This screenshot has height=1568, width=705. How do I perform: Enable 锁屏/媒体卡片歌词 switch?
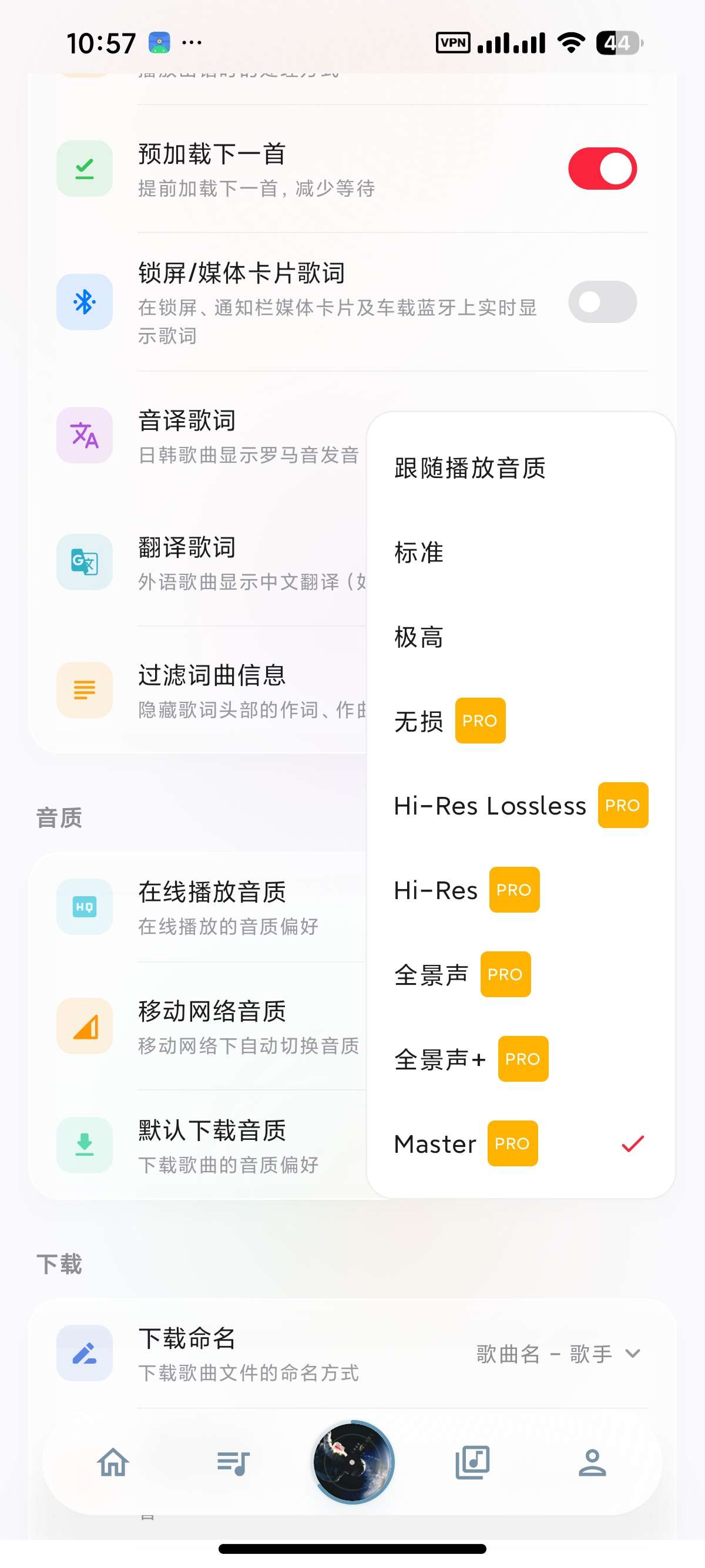[602, 302]
